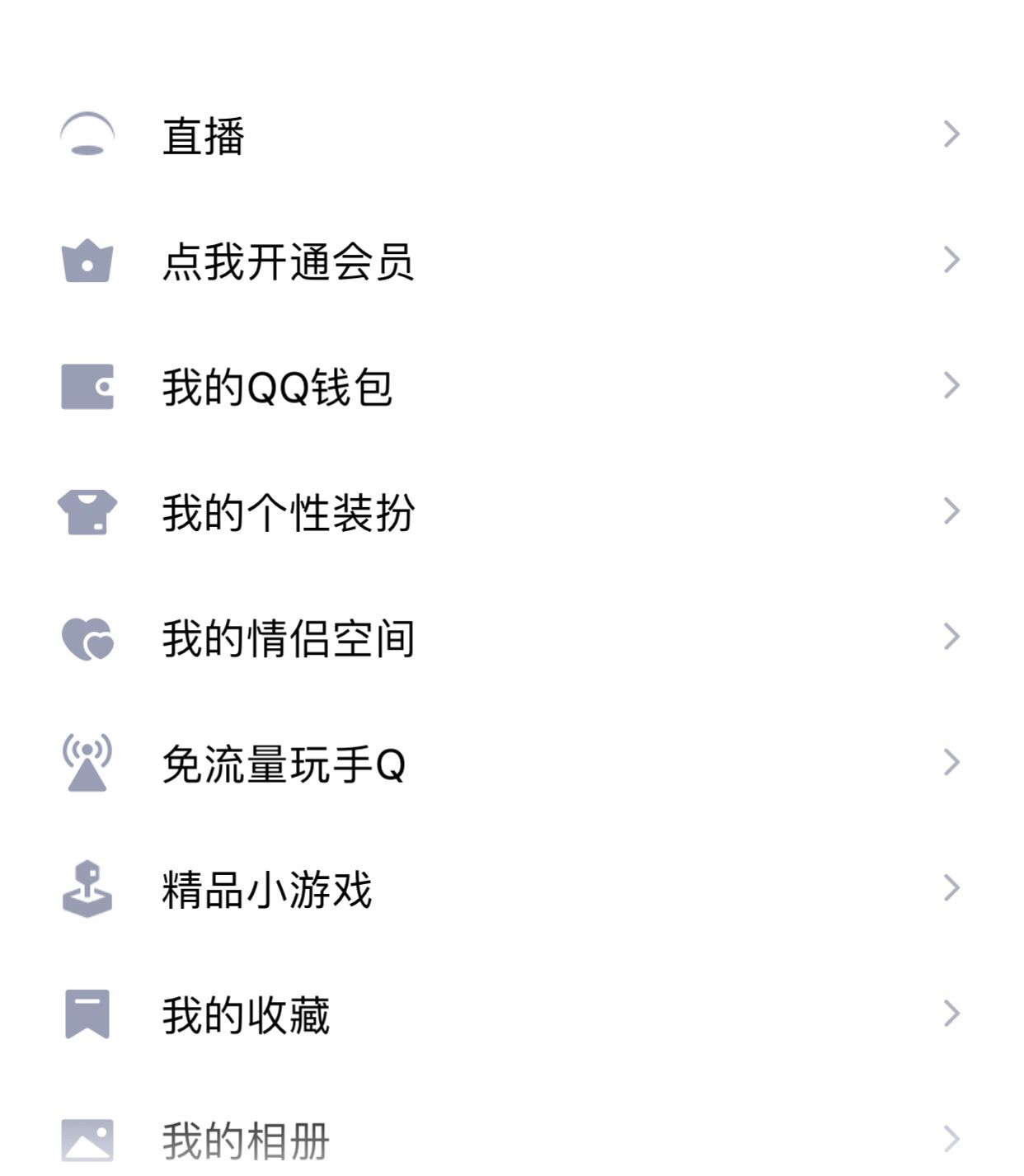Click the 直播 live streaming icon
Image resolution: width=1024 pixels, height=1176 pixels.
[x=87, y=134]
